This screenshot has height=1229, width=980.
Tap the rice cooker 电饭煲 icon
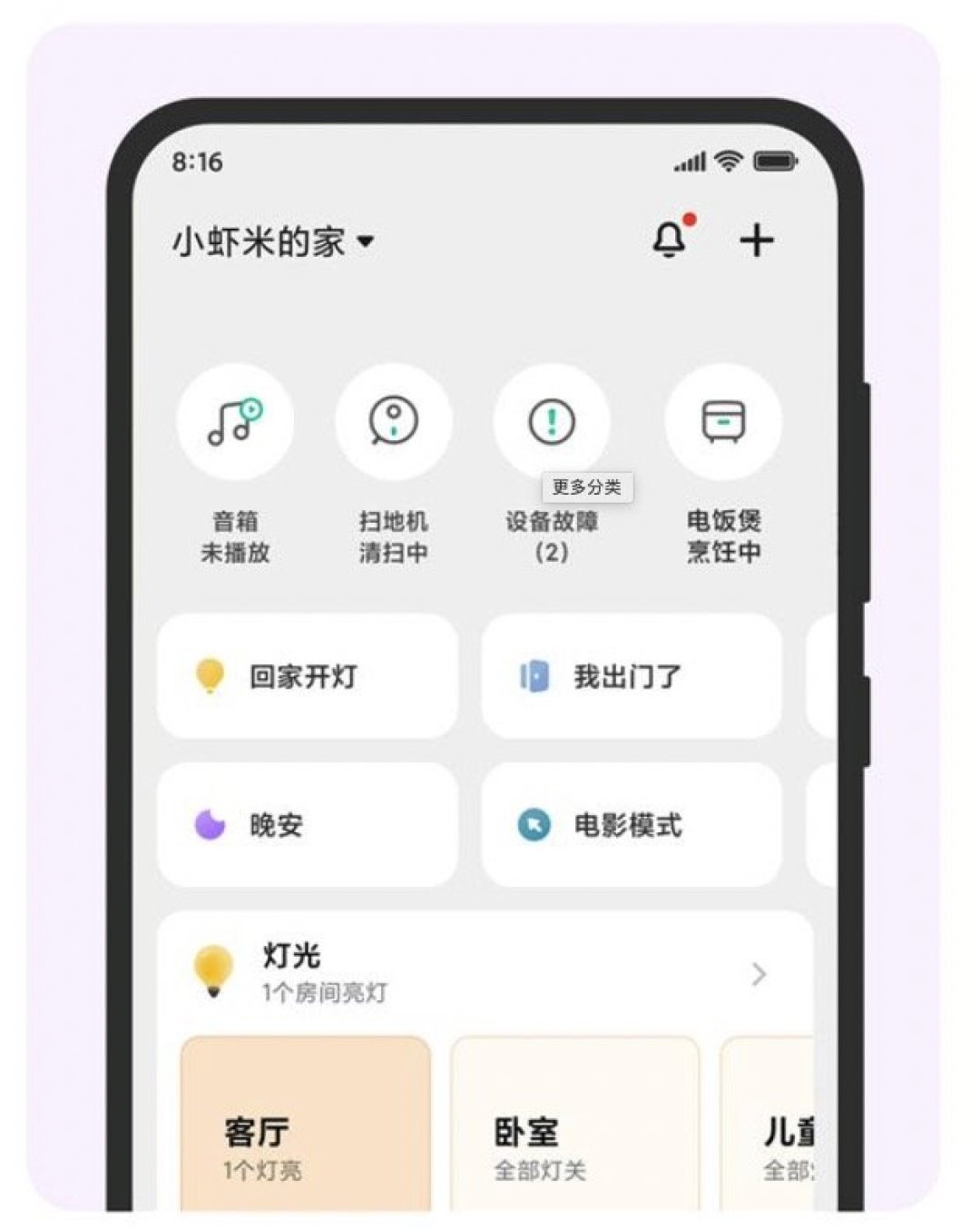coord(722,420)
